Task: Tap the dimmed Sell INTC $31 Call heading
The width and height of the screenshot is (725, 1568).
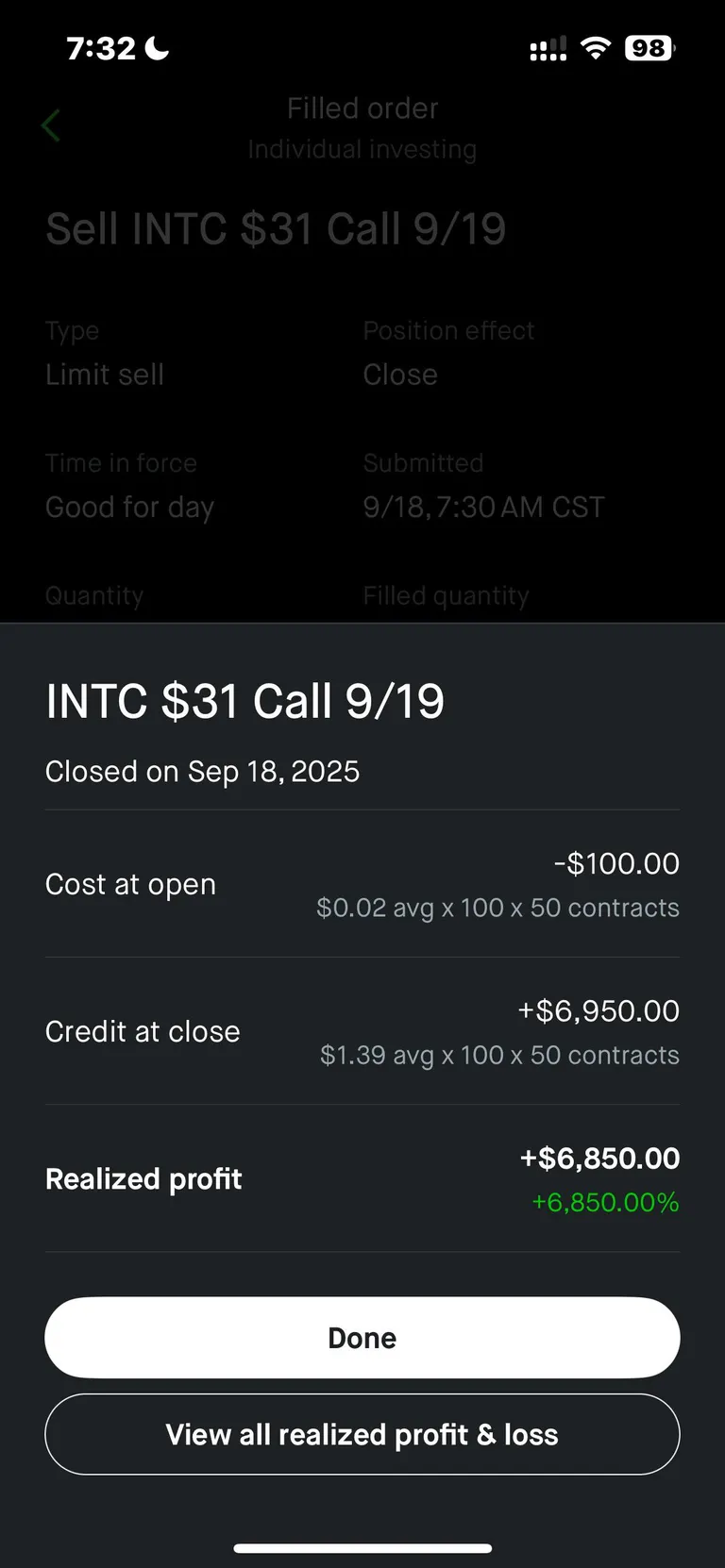Action: tap(276, 227)
